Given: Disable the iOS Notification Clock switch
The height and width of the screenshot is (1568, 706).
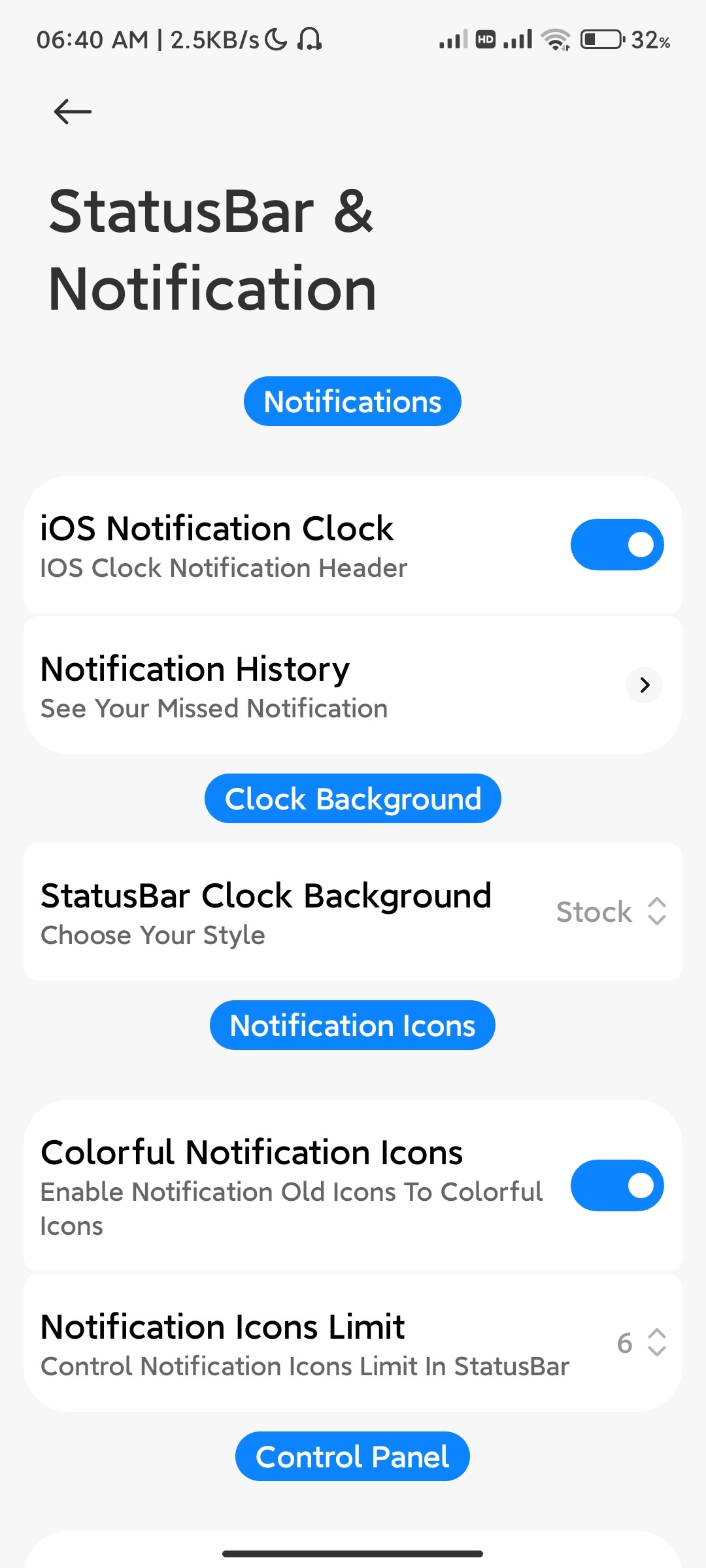Looking at the screenshot, I should point(616,545).
